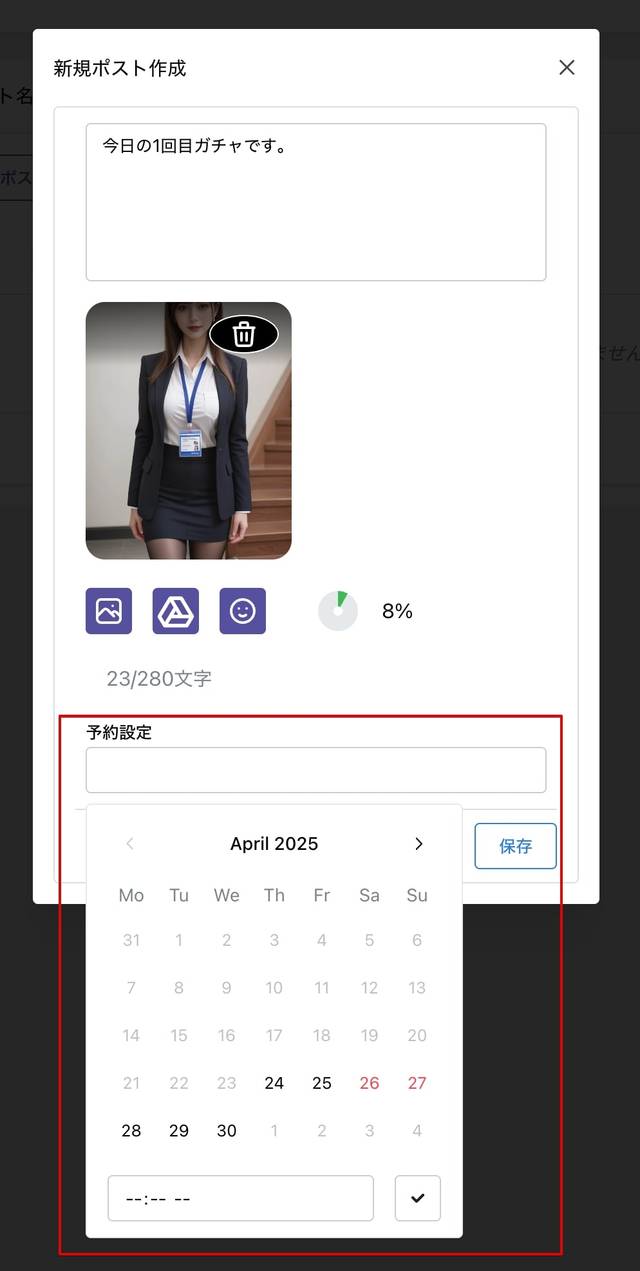
Task: Choose Saturday April 26
Action: click(x=370, y=1083)
